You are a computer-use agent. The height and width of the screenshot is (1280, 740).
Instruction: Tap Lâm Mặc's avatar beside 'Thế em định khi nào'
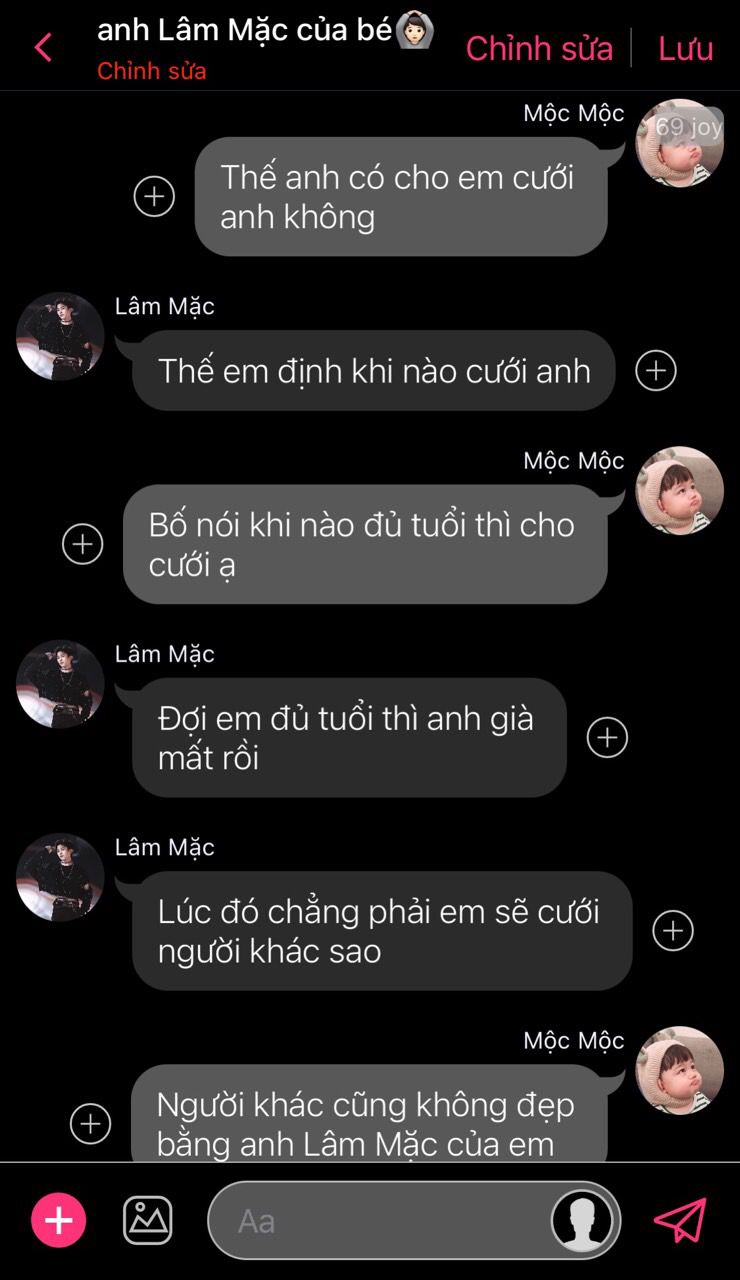point(60,336)
